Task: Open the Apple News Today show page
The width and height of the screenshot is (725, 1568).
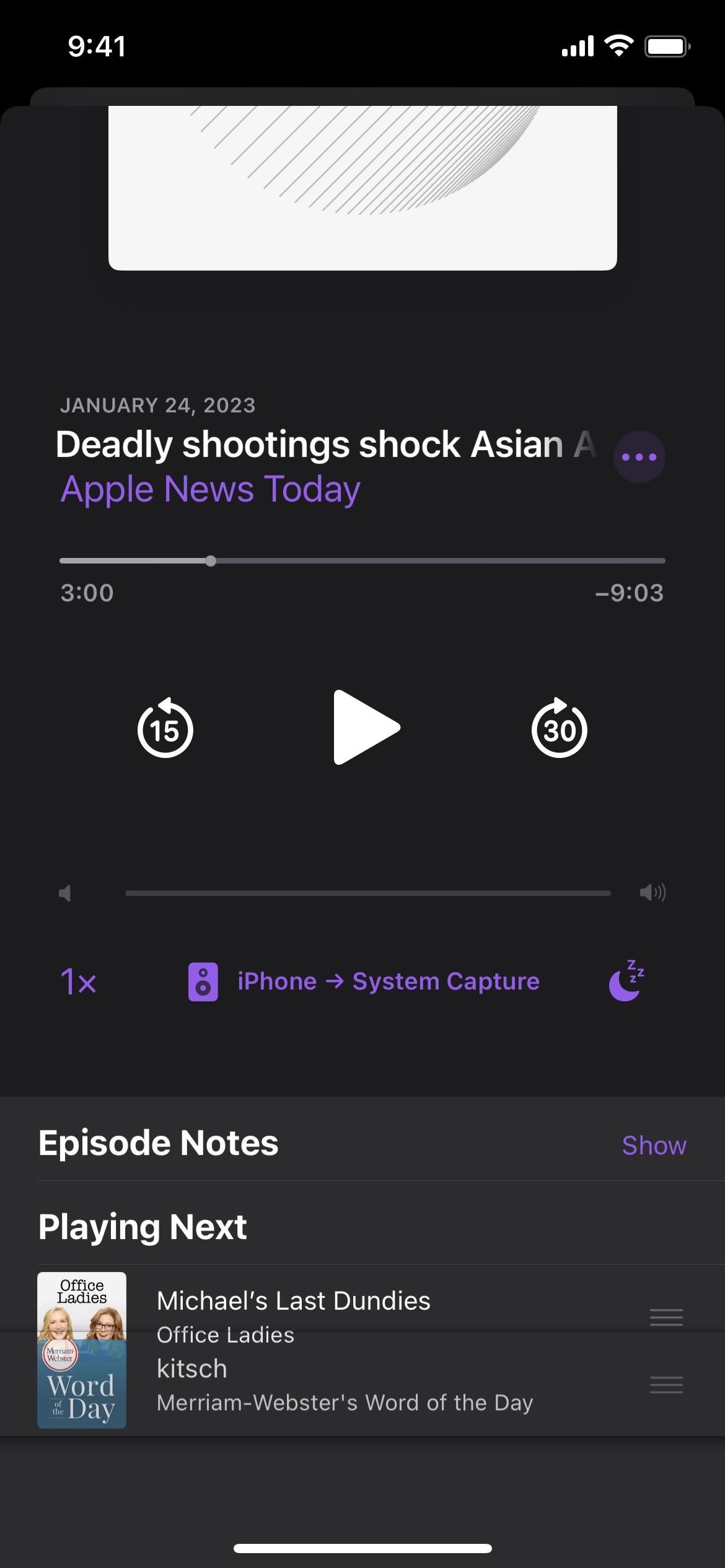Action: [210, 489]
